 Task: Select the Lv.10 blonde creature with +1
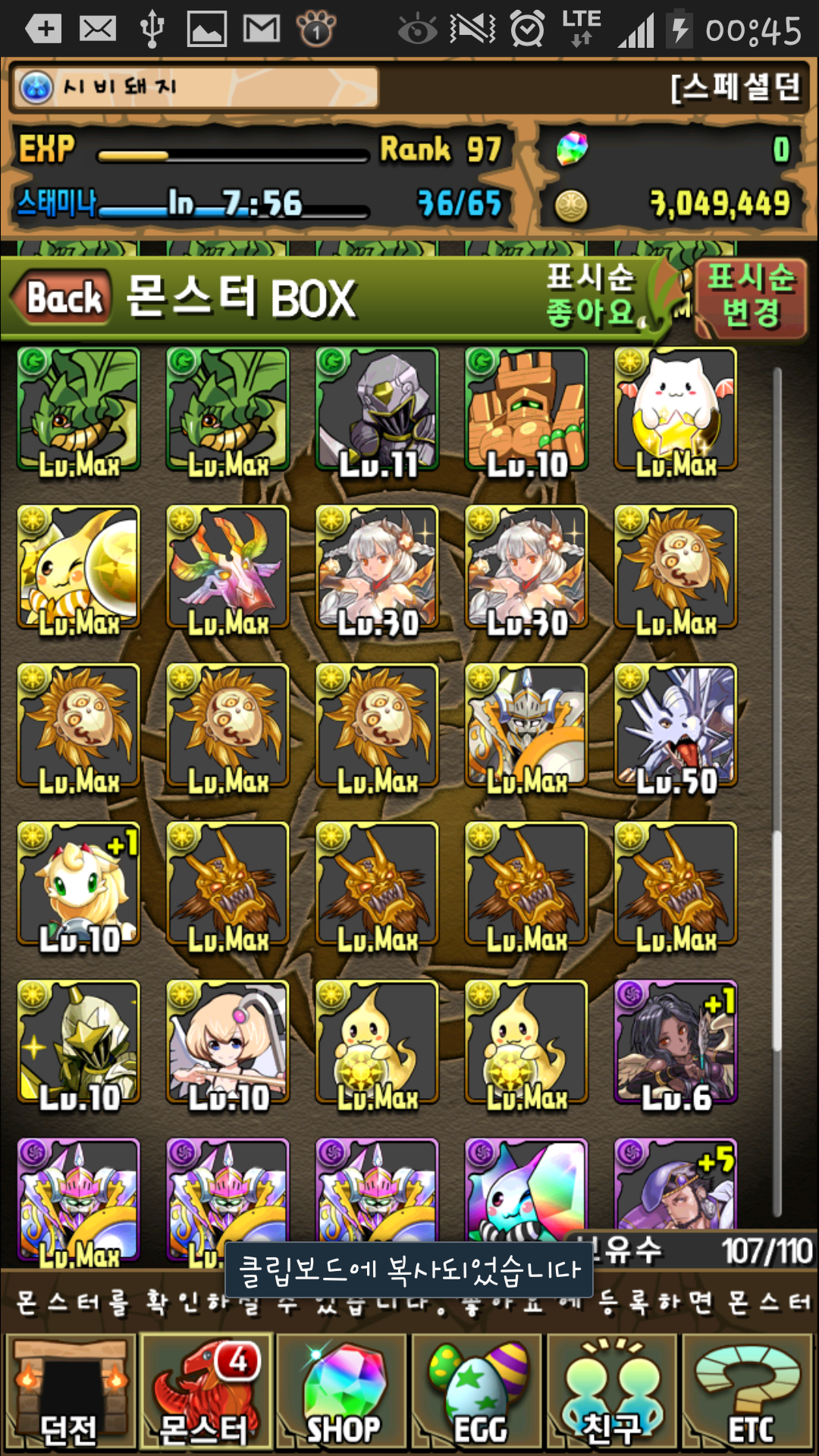click(79, 885)
